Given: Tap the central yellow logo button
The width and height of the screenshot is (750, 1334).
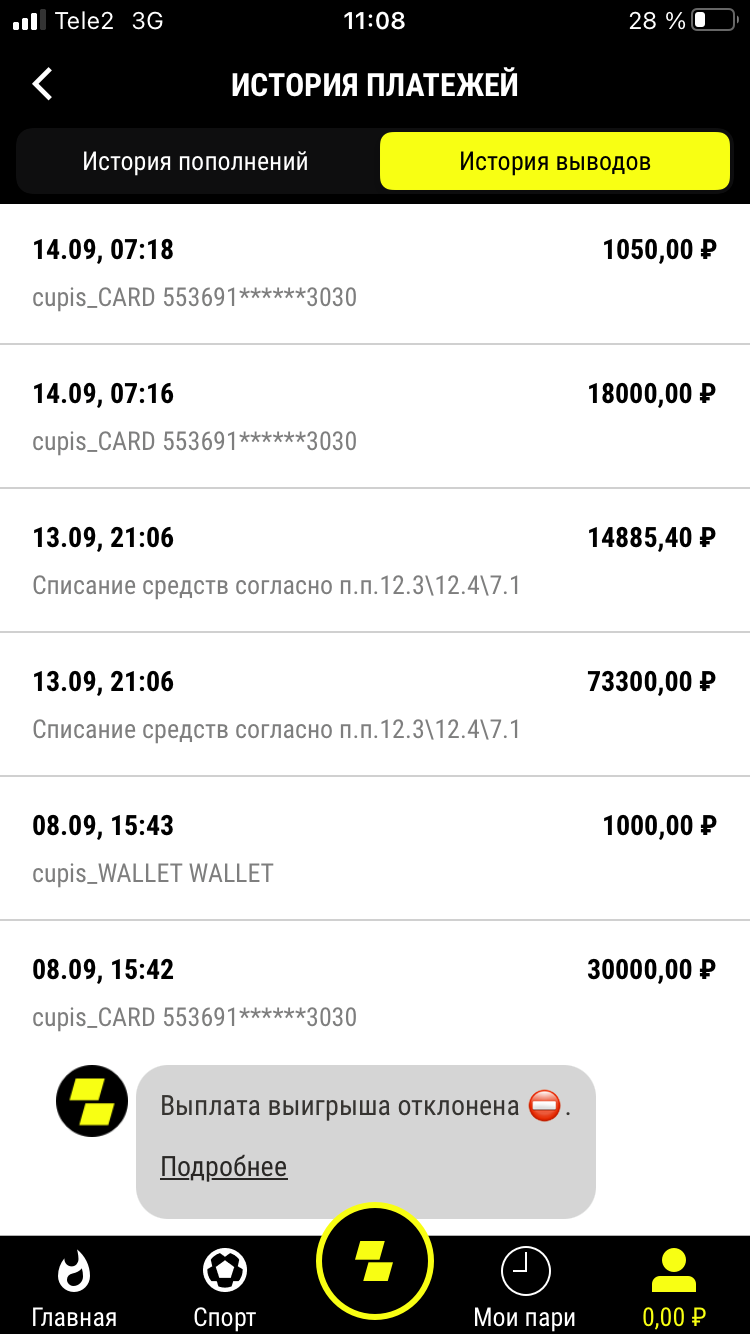Looking at the screenshot, I should [x=375, y=1265].
